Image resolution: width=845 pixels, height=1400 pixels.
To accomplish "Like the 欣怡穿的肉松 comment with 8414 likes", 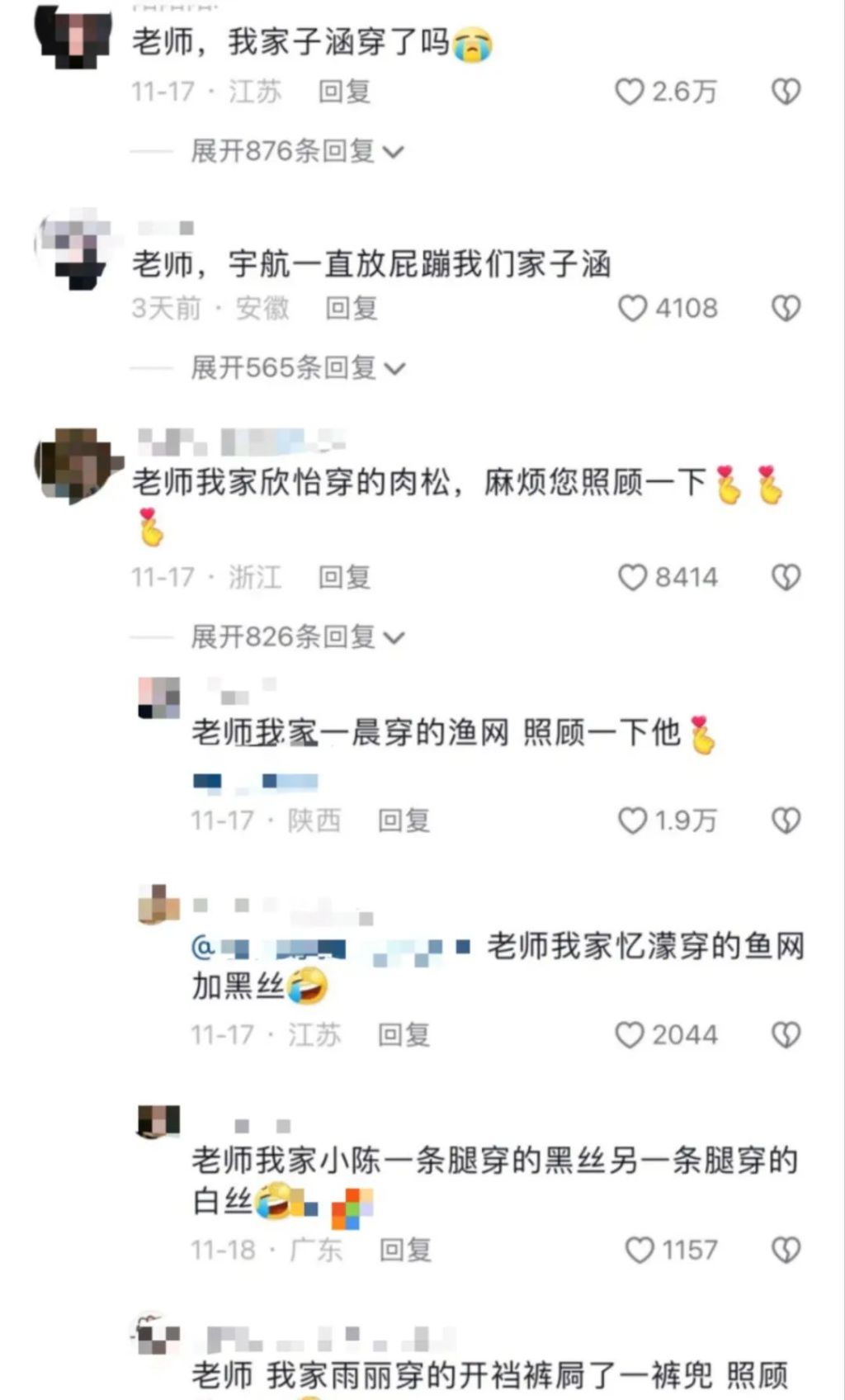I will point(633,577).
